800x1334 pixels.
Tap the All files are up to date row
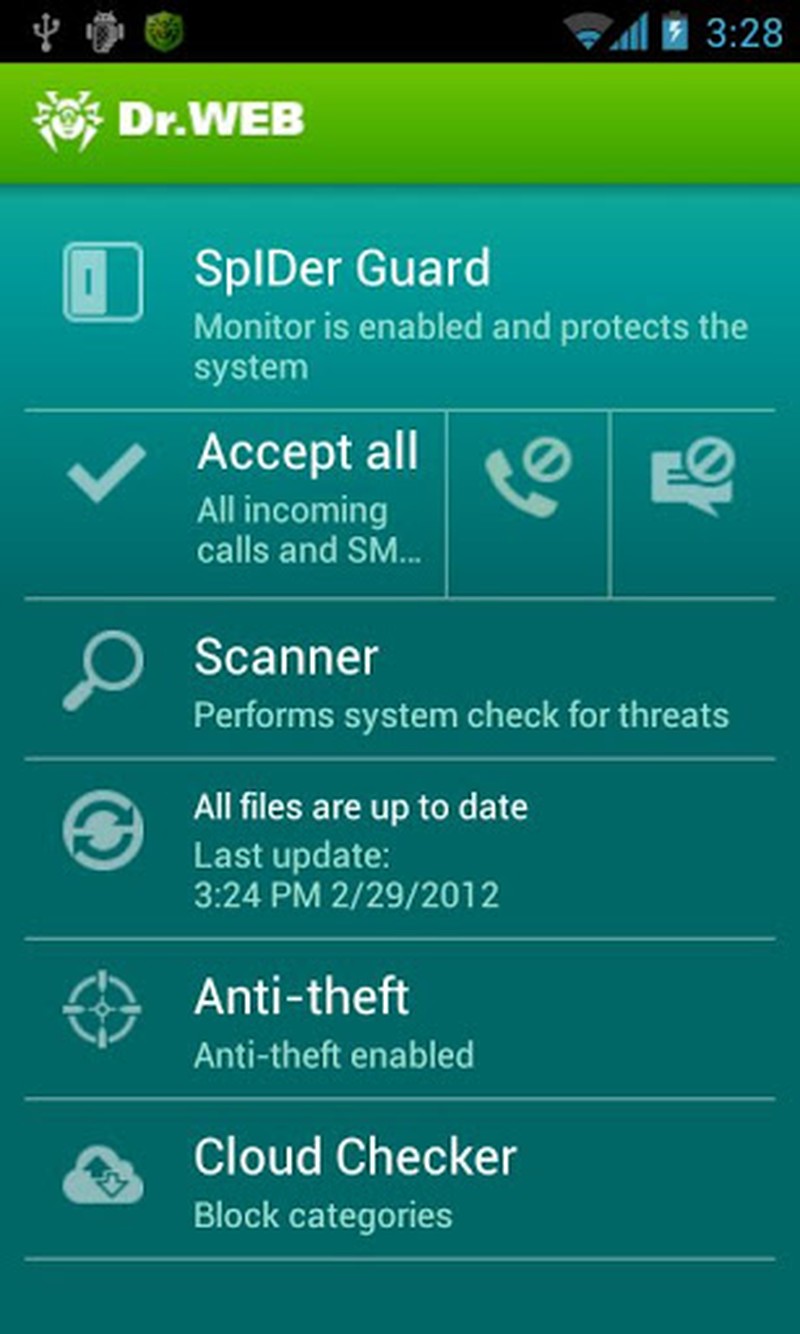tap(400, 848)
